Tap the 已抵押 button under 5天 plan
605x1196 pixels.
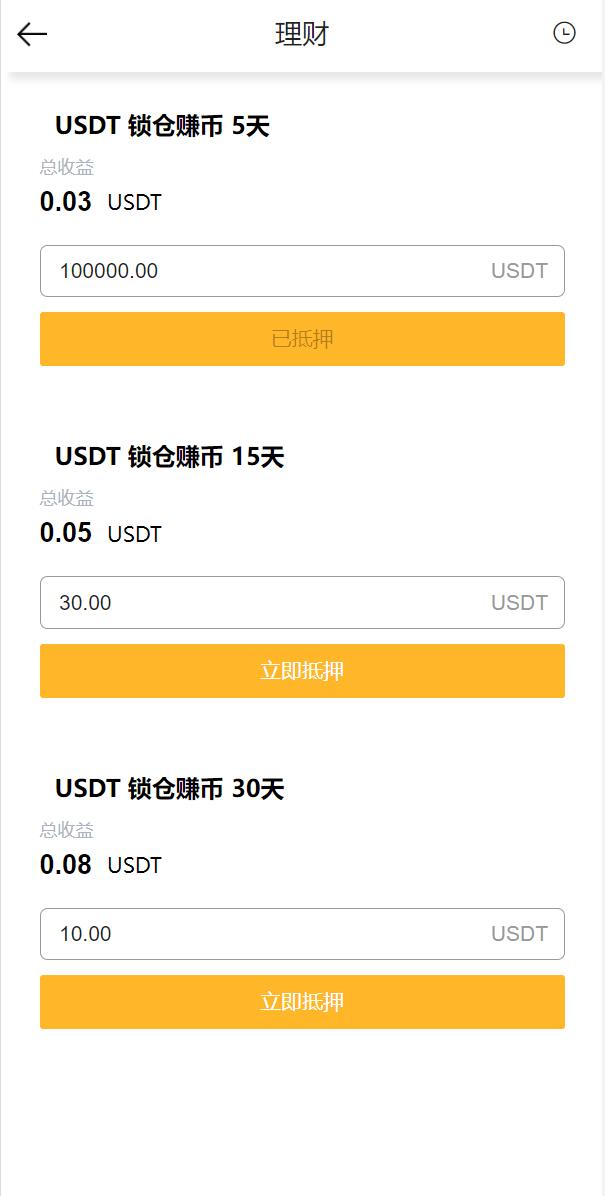pyautogui.click(x=302, y=339)
